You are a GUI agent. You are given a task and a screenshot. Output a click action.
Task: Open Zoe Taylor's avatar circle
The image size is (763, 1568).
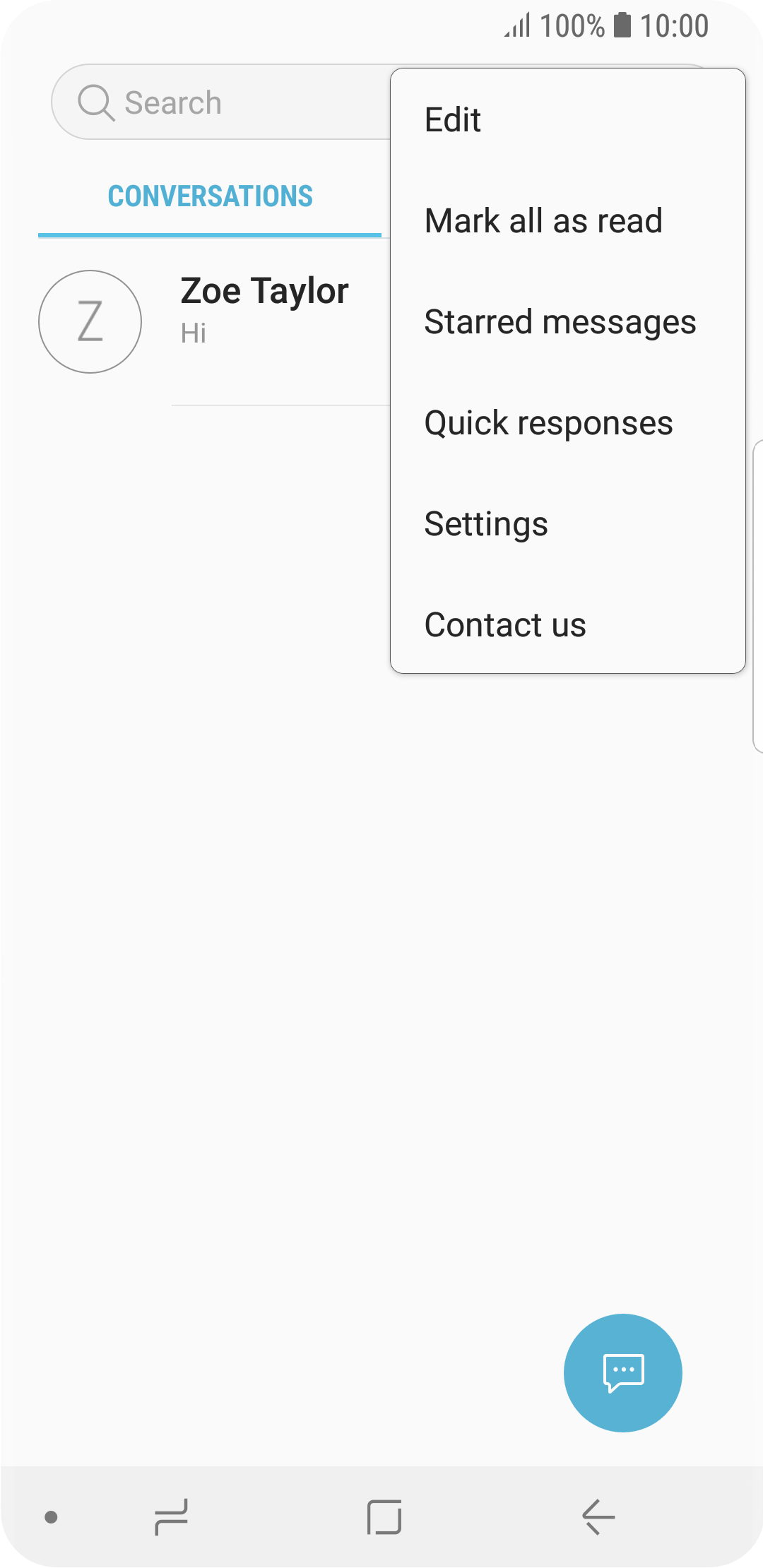pos(90,321)
